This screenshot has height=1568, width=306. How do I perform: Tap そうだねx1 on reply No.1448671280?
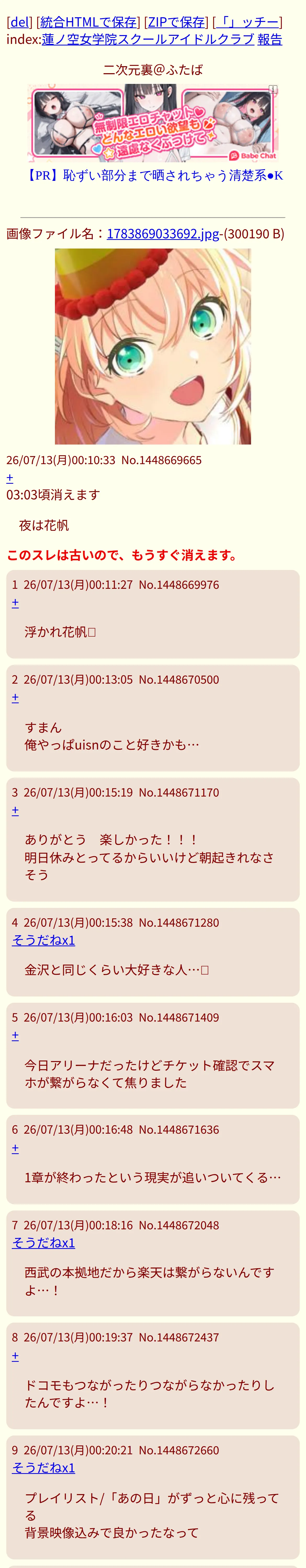pyautogui.click(x=43, y=941)
